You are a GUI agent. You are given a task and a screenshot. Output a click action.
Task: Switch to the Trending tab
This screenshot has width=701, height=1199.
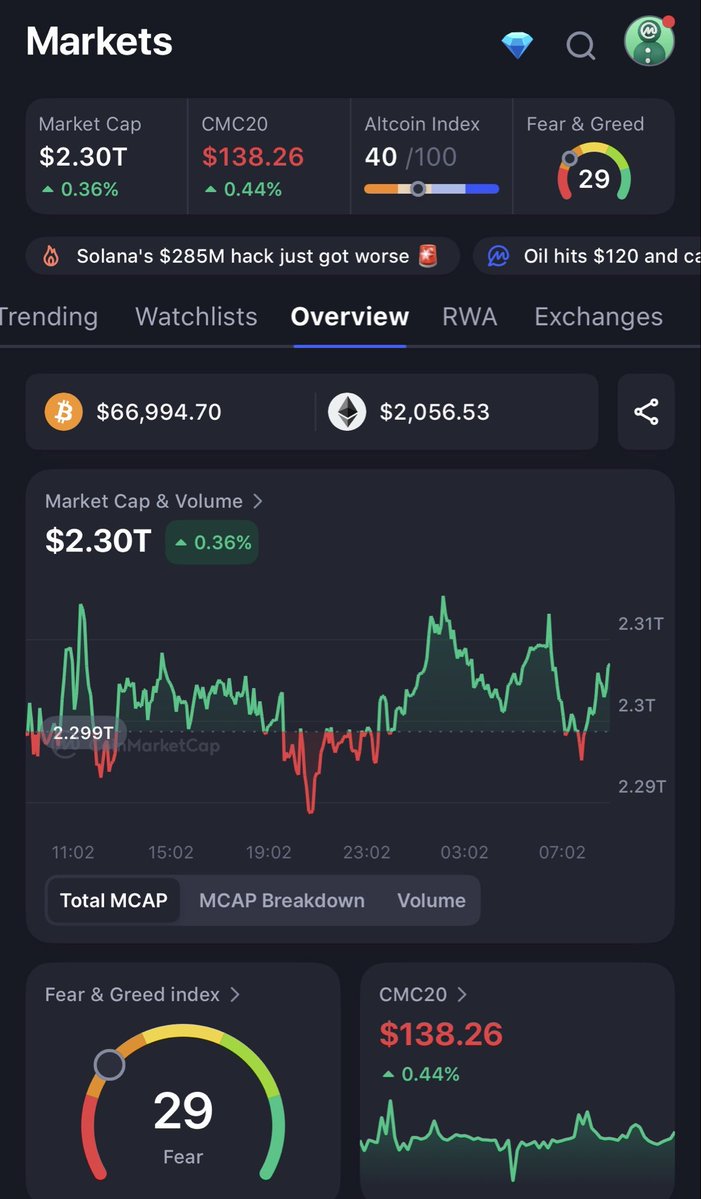coord(48,317)
